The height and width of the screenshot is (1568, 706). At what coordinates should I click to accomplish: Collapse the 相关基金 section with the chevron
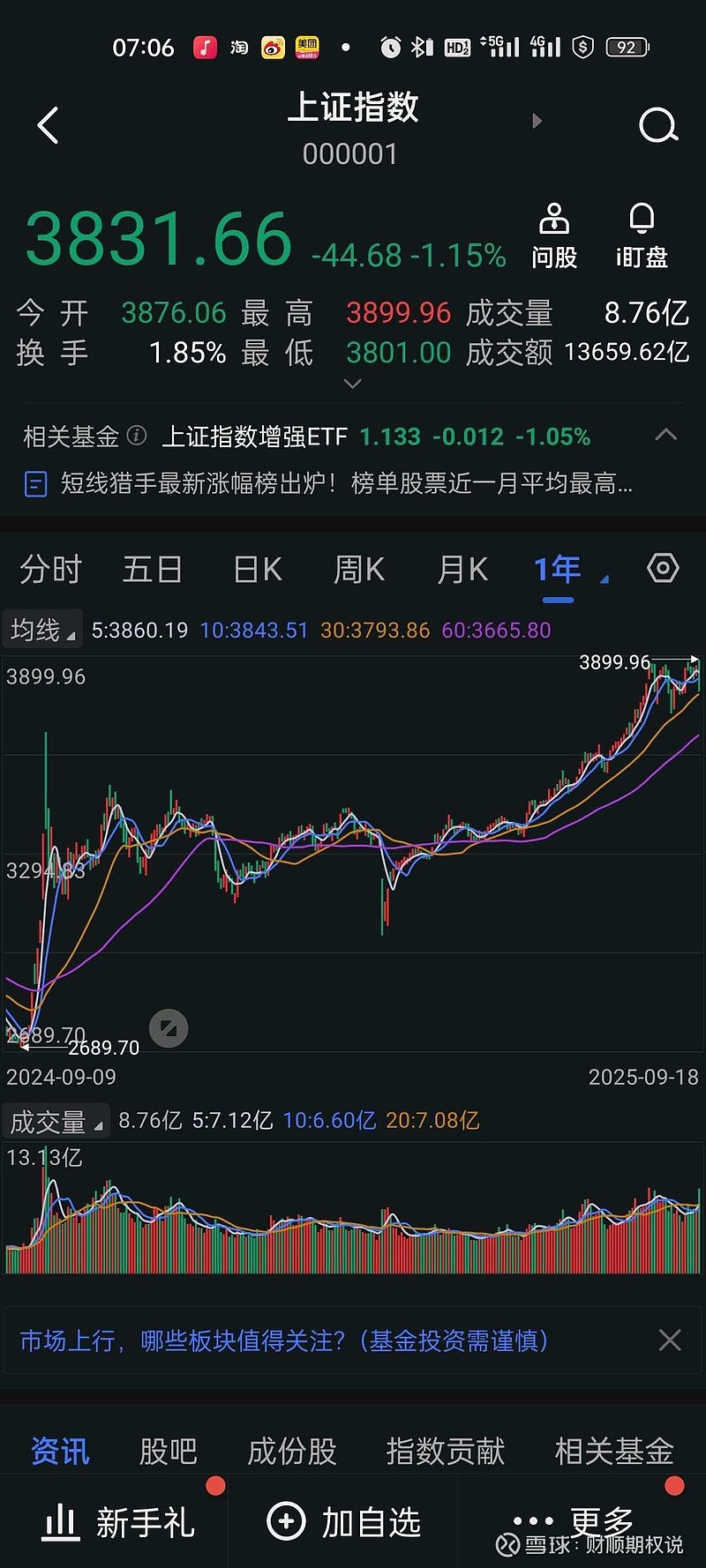666,436
